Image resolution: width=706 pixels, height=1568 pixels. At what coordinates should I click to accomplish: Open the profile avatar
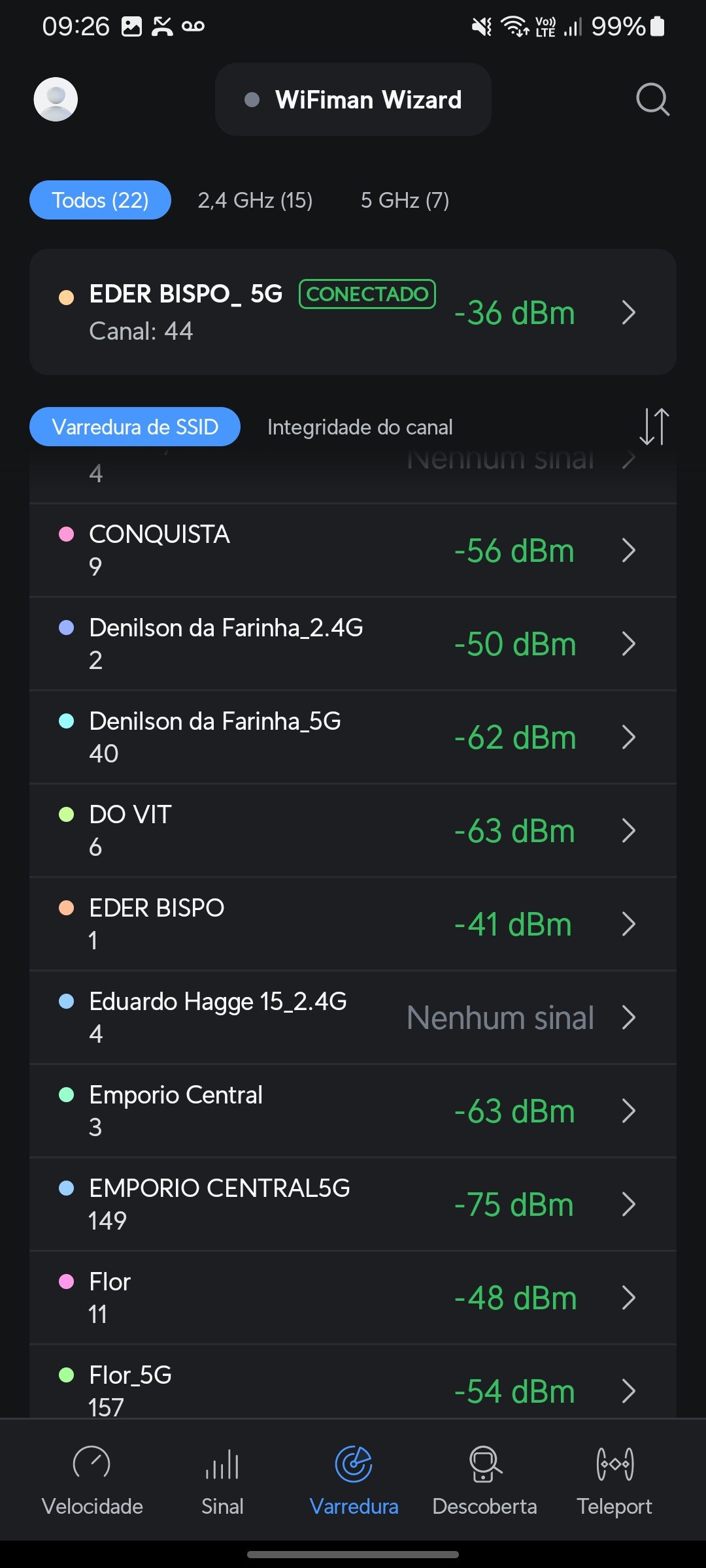[x=56, y=99]
